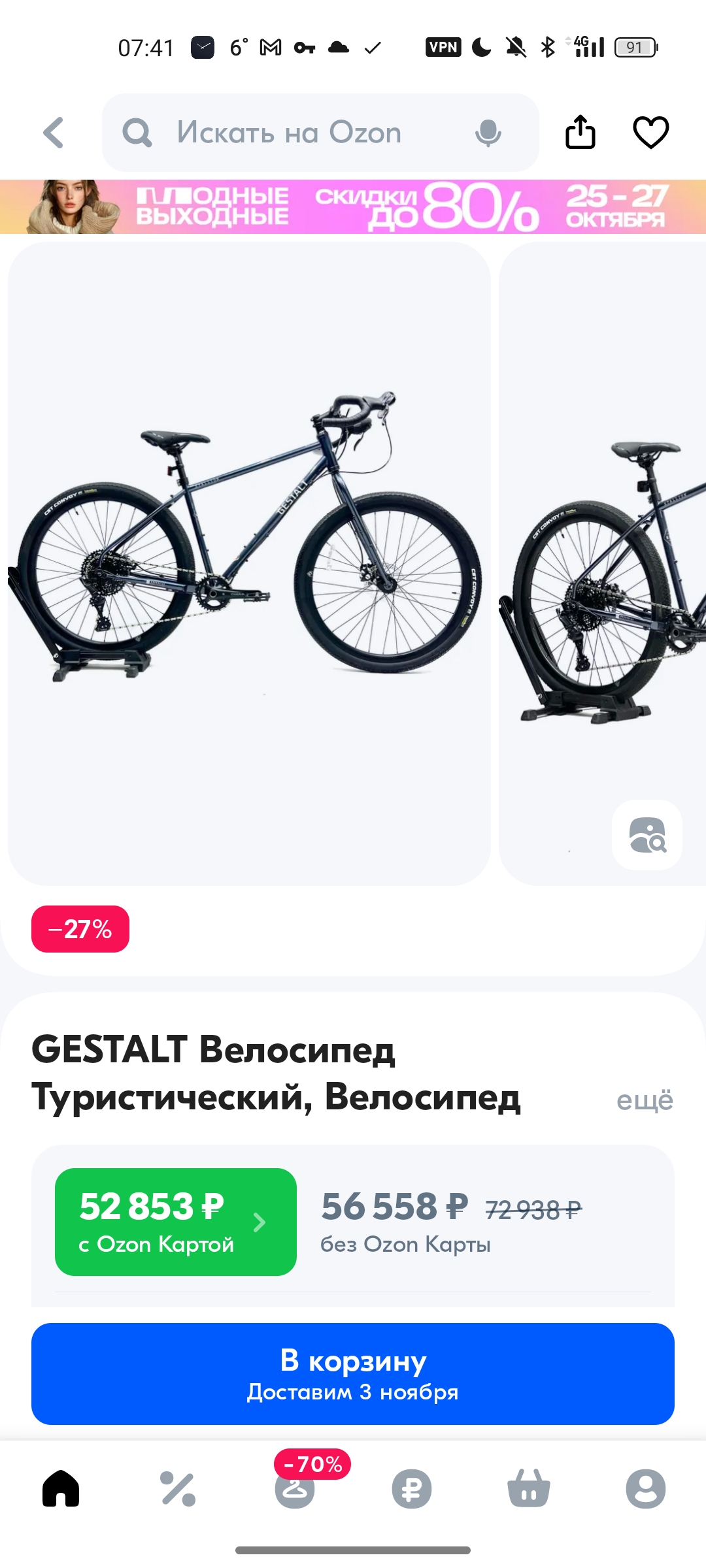Screen dimensions: 706x1568
Task: Start voice search with the microphone
Action: tap(488, 133)
